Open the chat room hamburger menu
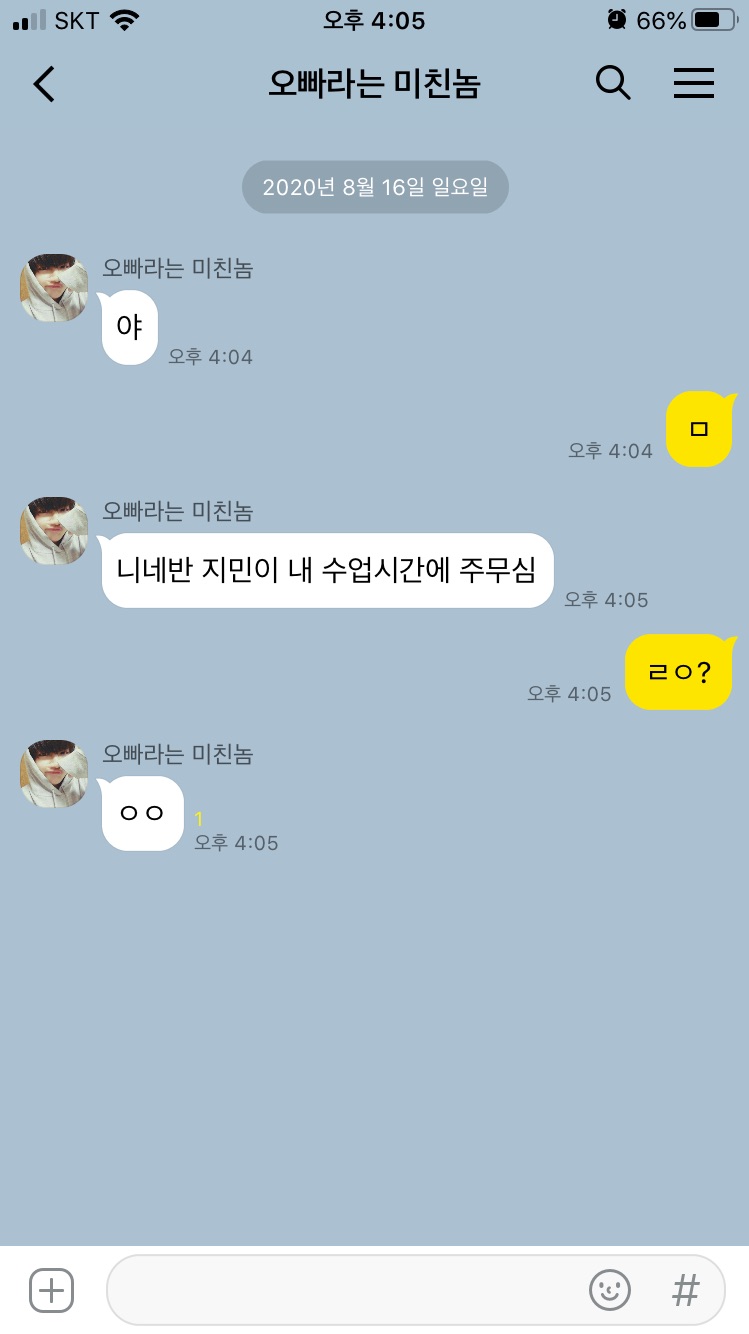The width and height of the screenshot is (749, 1334). pos(693,84)
